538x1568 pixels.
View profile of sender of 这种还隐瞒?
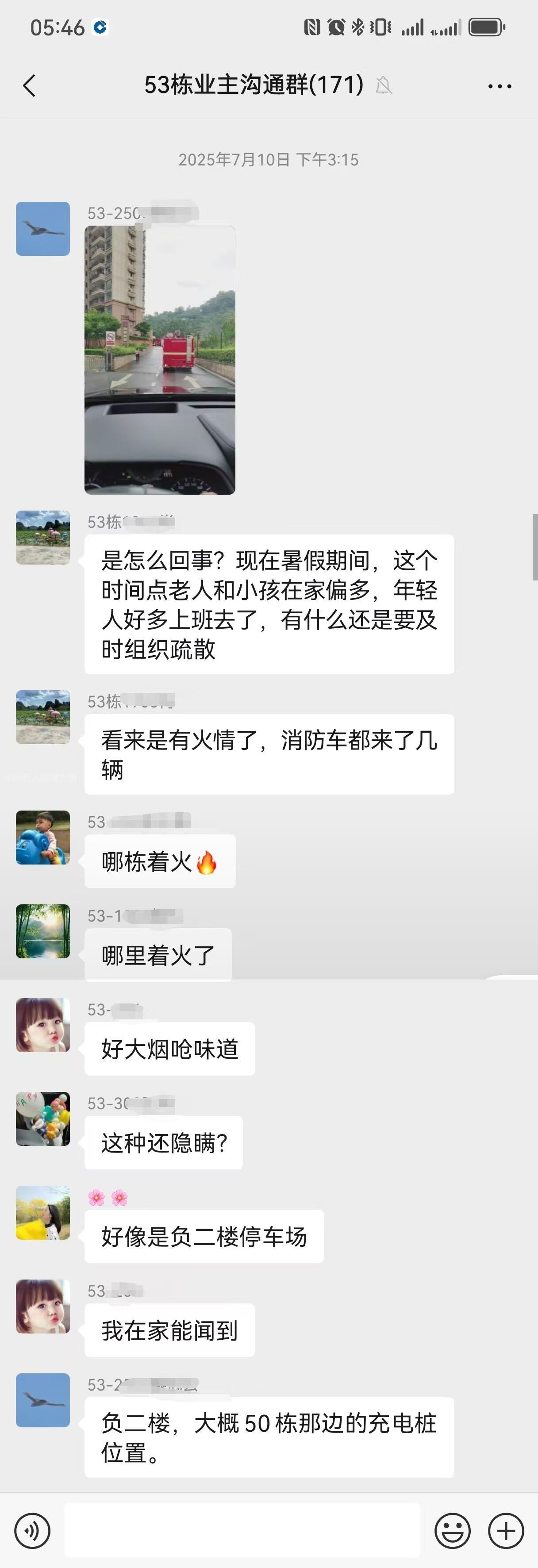click(42, 1119)
